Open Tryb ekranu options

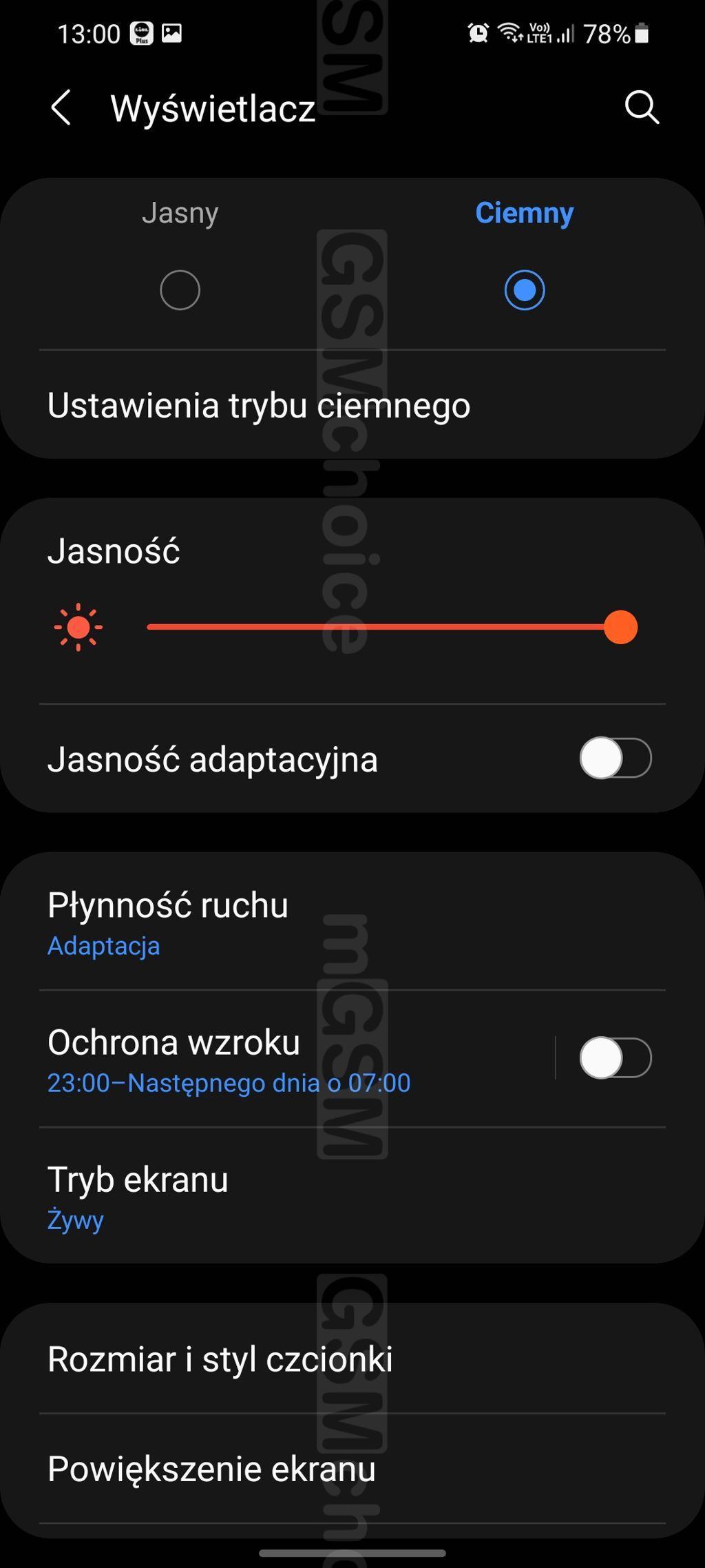click(352, 1196)
